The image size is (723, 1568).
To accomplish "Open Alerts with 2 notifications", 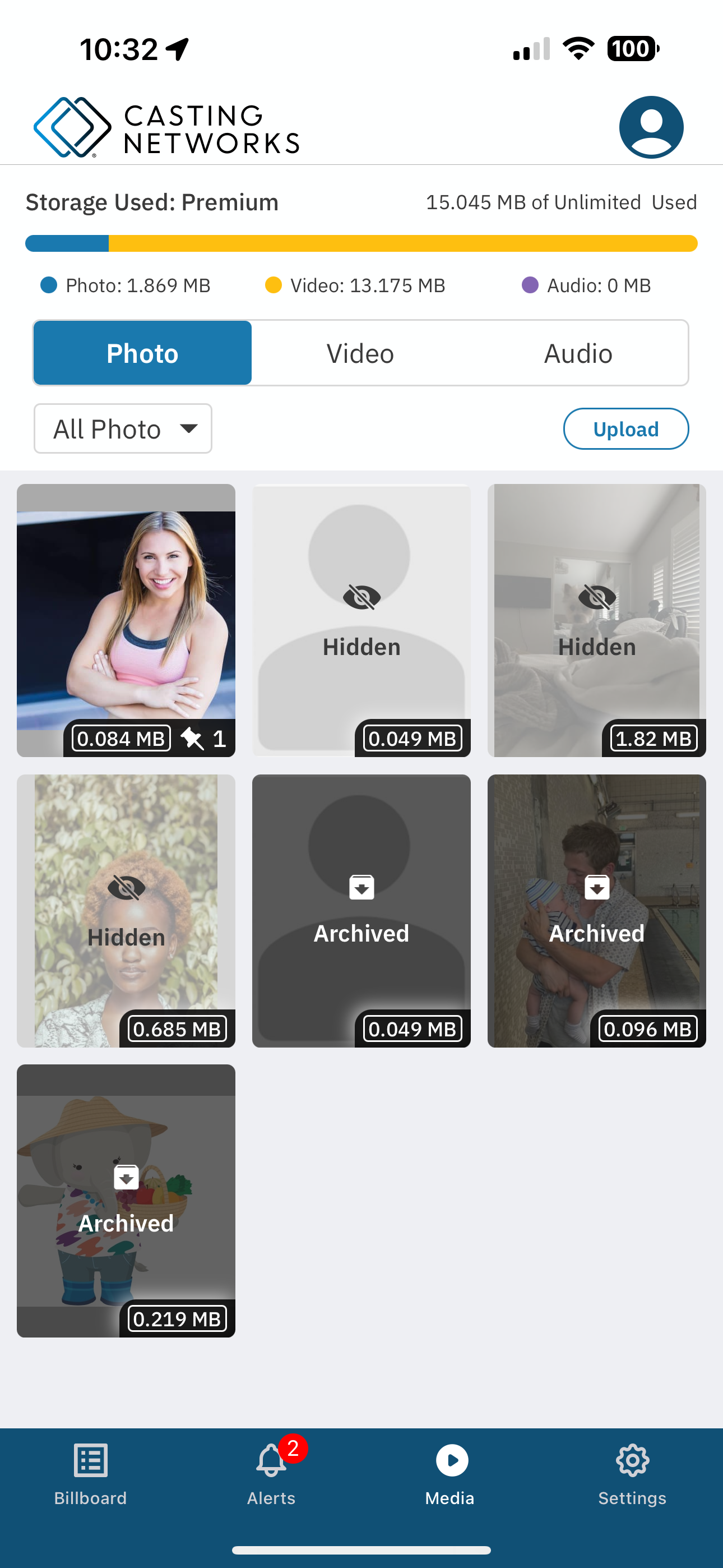I will [271, 1474].
